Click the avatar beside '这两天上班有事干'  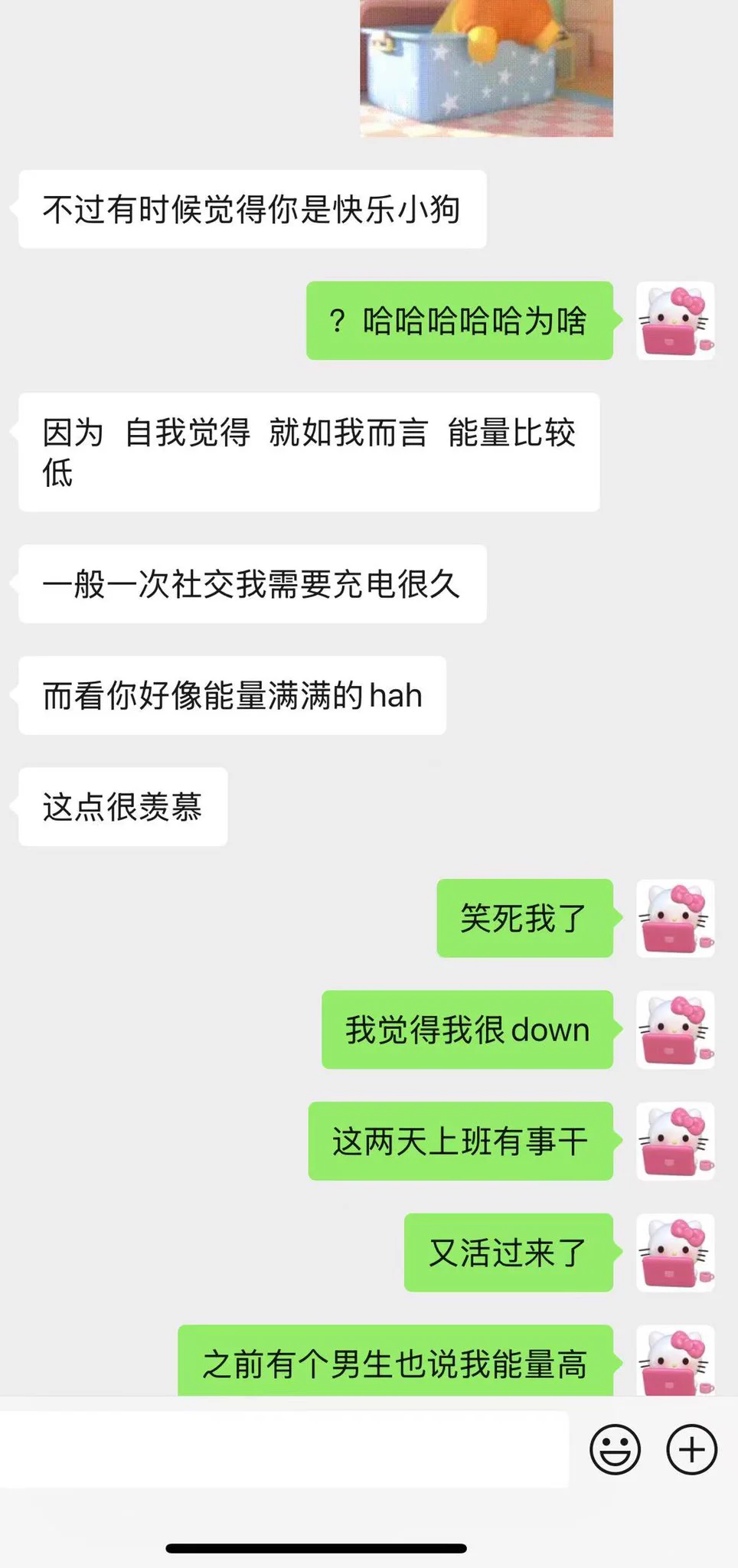674,1142
